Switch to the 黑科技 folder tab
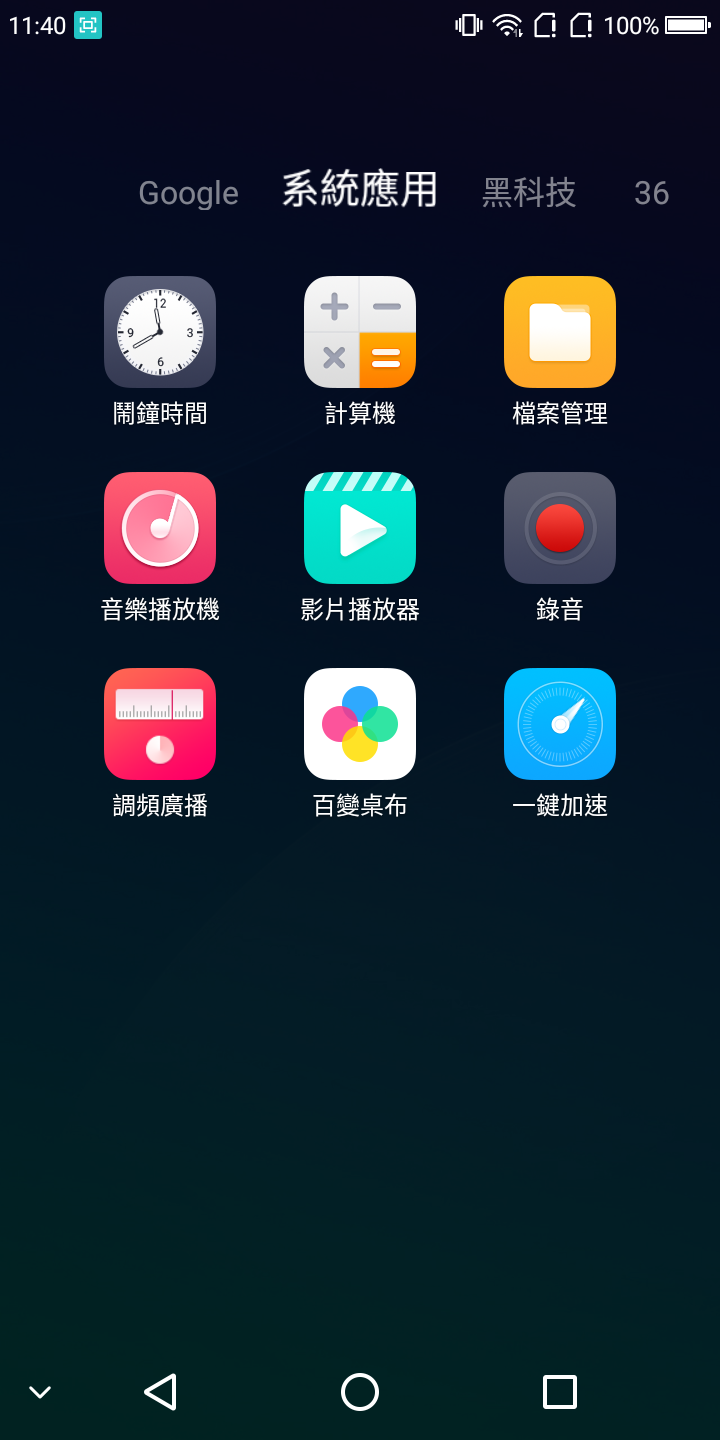This screenshot has height=1440, width=720. click(529, 192)
